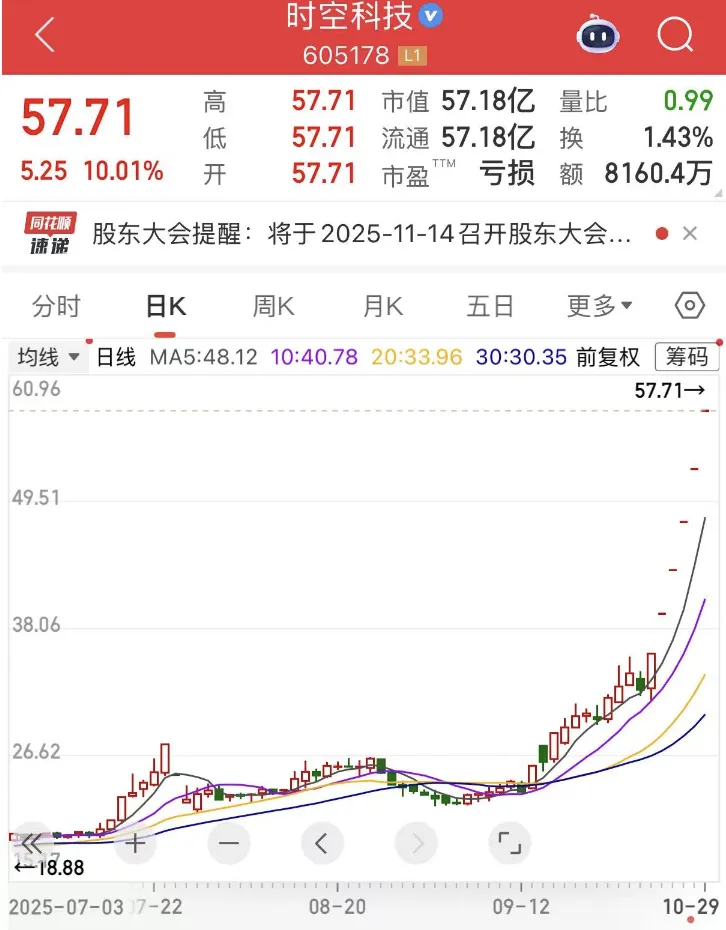Open search with the magnifier icon
The height and width of the screenshot is (930, 726).
pyautogui.click(x=676, y=33)
